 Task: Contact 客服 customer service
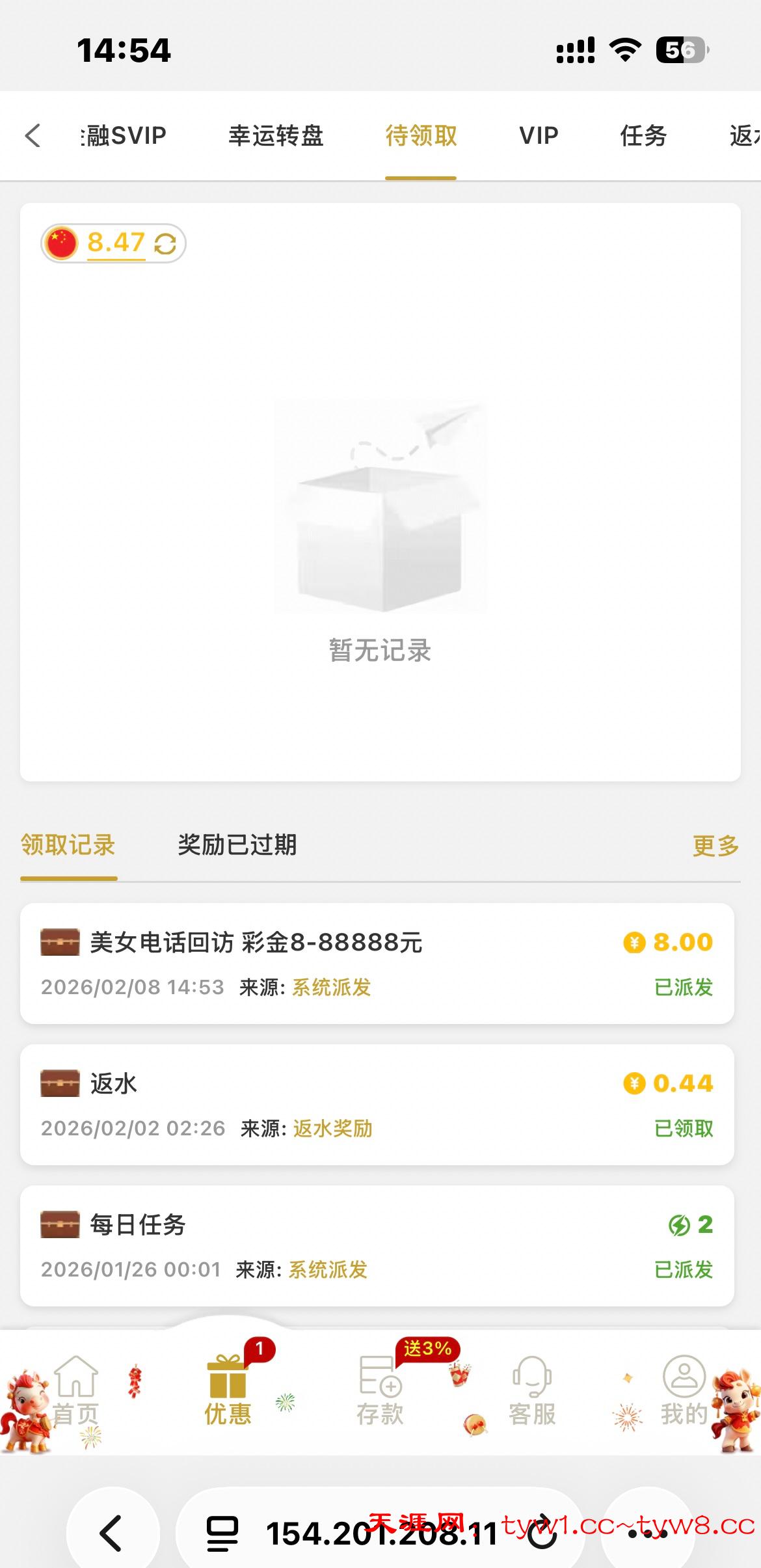pos(532,1389)
